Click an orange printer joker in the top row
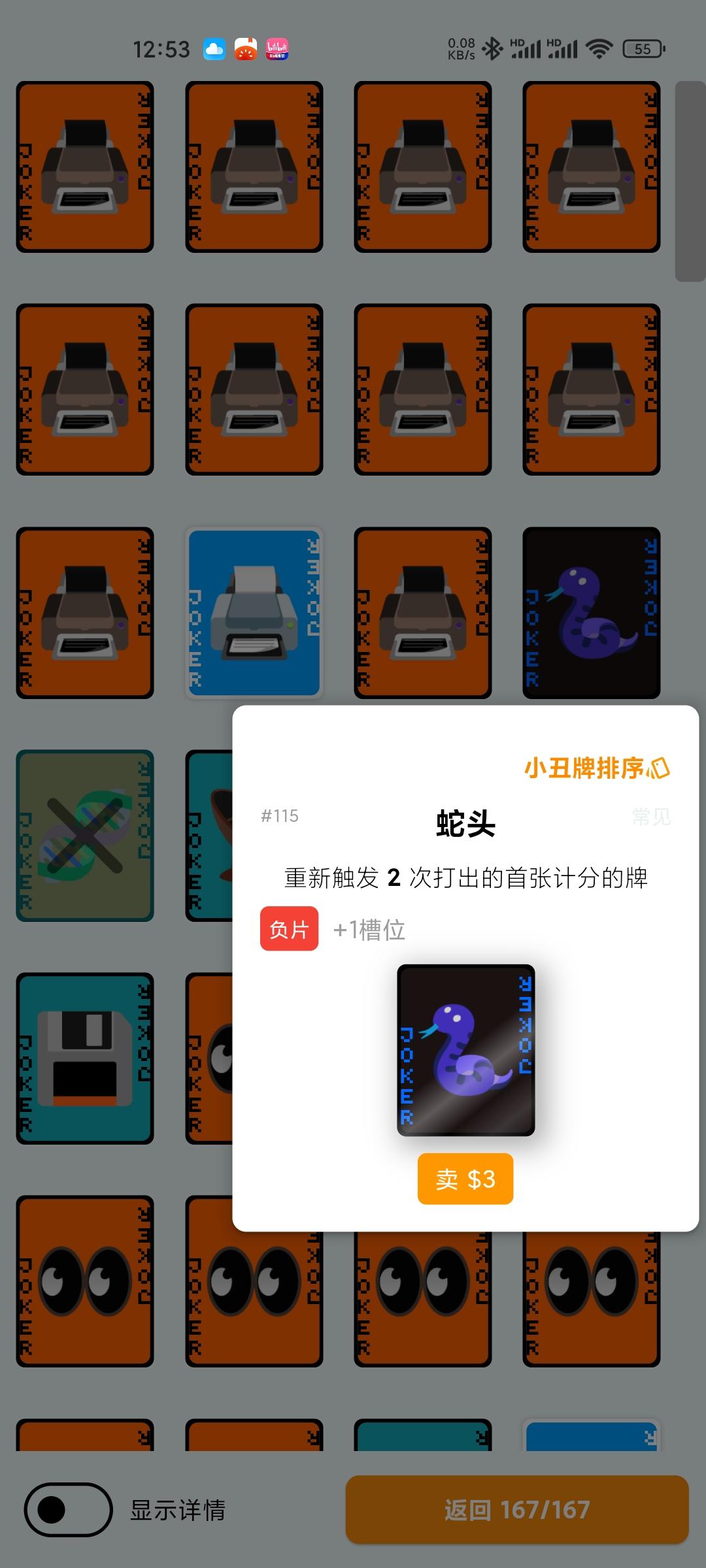Viewport: 706px width, 1568px height. click(85, 165)
